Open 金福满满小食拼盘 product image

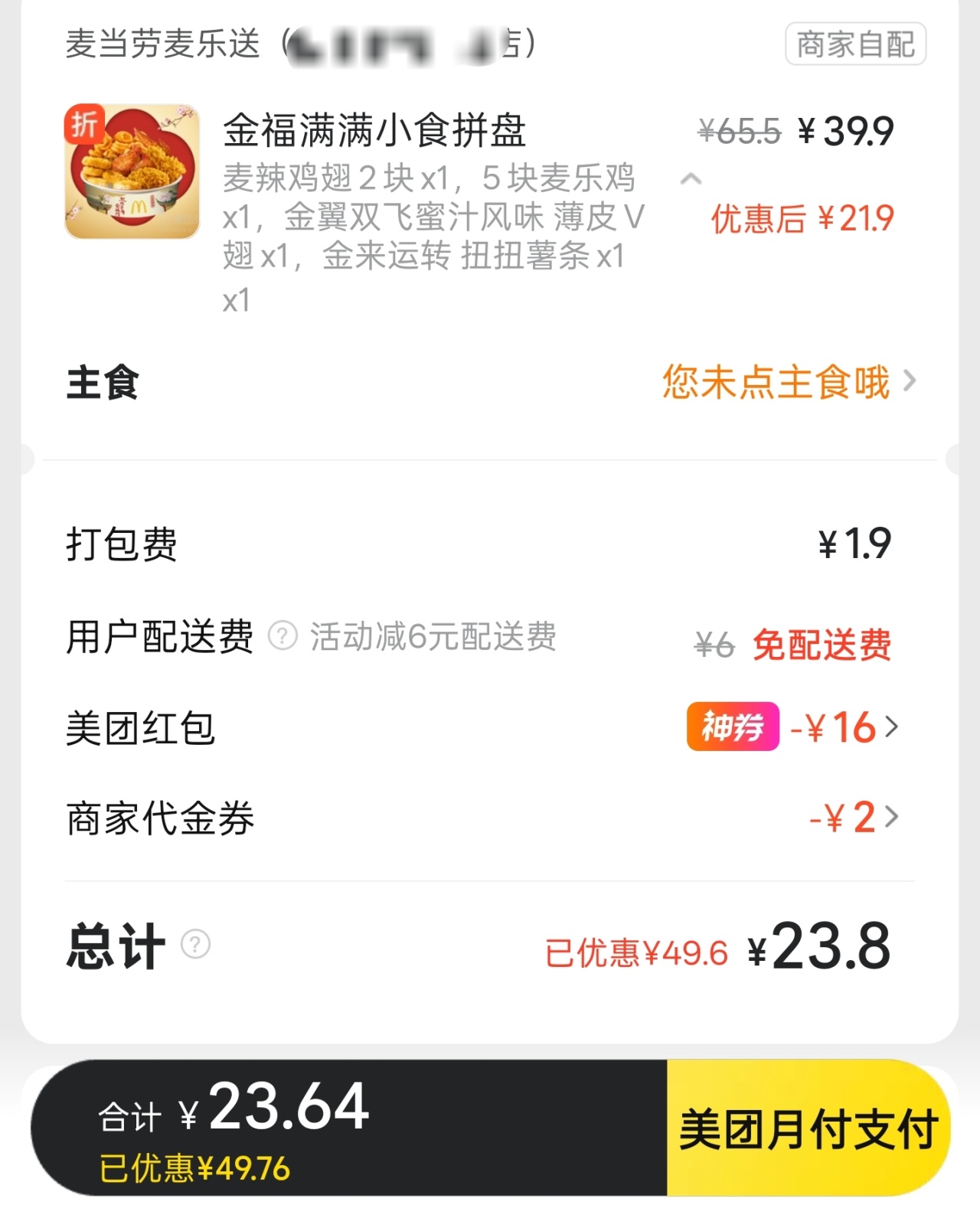132,171
